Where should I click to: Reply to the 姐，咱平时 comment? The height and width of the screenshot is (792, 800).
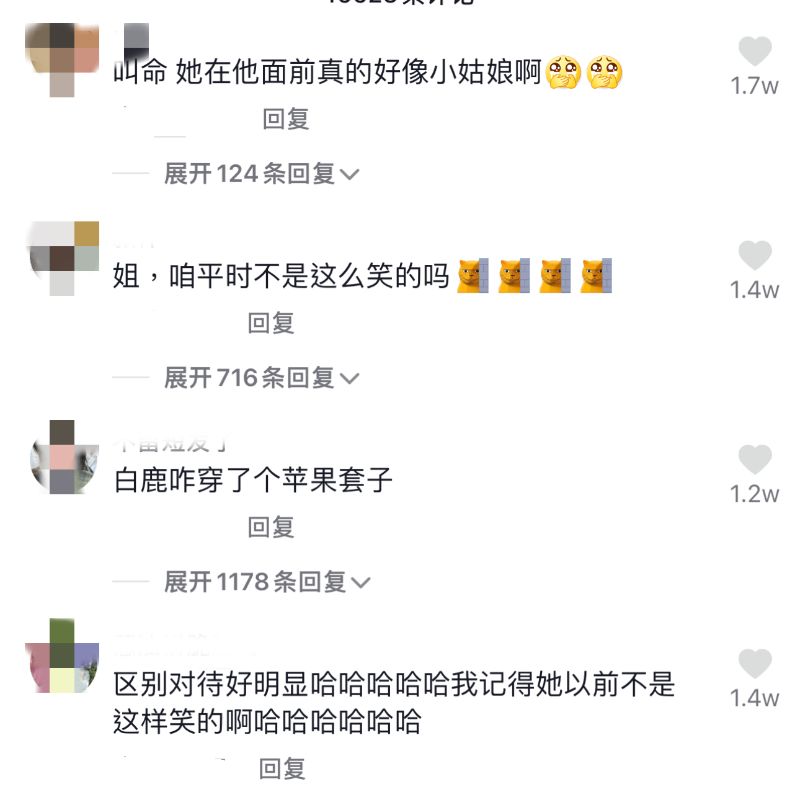[x=271, y=323]
